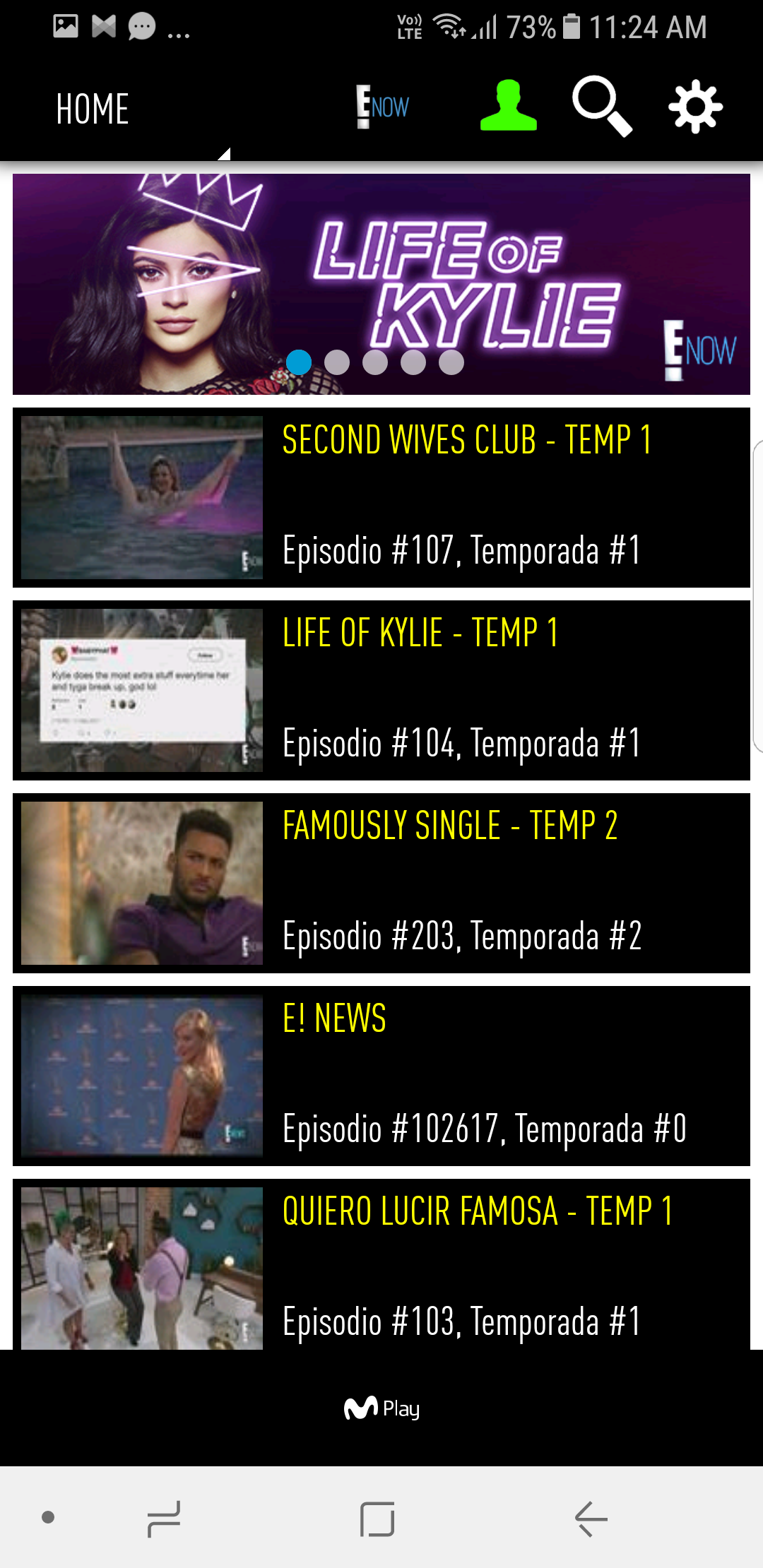Open Quiero Lucir Famosa episode #103
The height and width of the screenshot is (1568, 763).
(x=381, y=1266)
